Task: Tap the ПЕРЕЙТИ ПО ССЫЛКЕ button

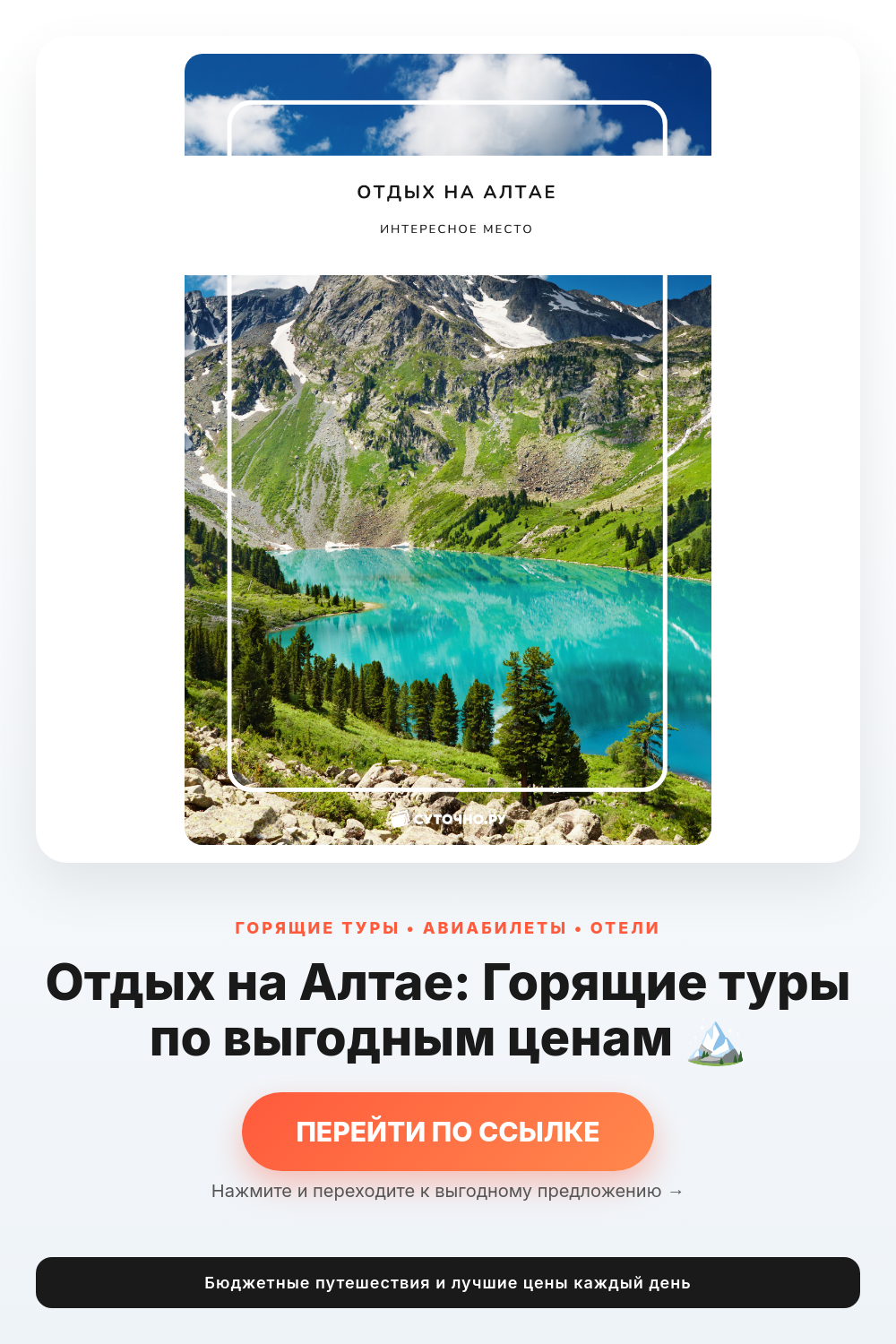Action: [x=448, y=1131]
